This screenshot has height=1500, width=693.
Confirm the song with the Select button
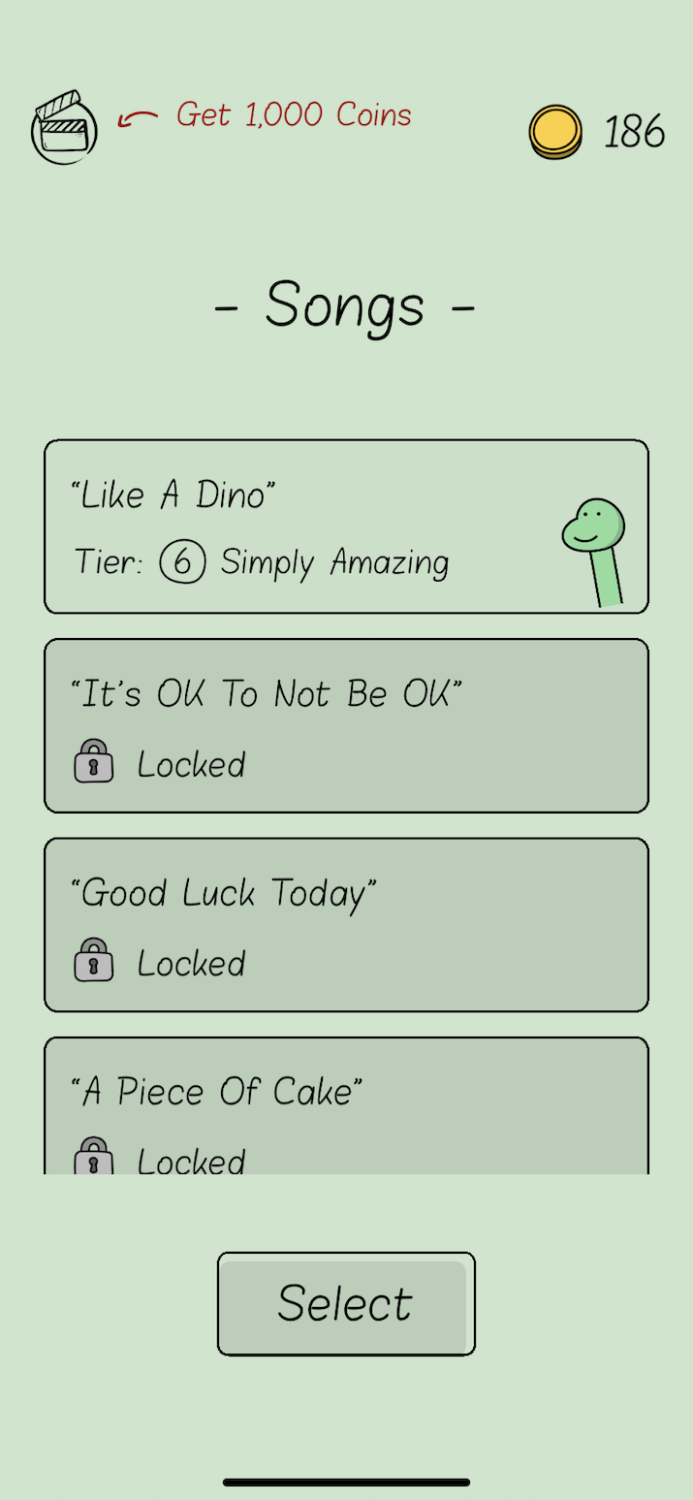[x=346, y=1304]
